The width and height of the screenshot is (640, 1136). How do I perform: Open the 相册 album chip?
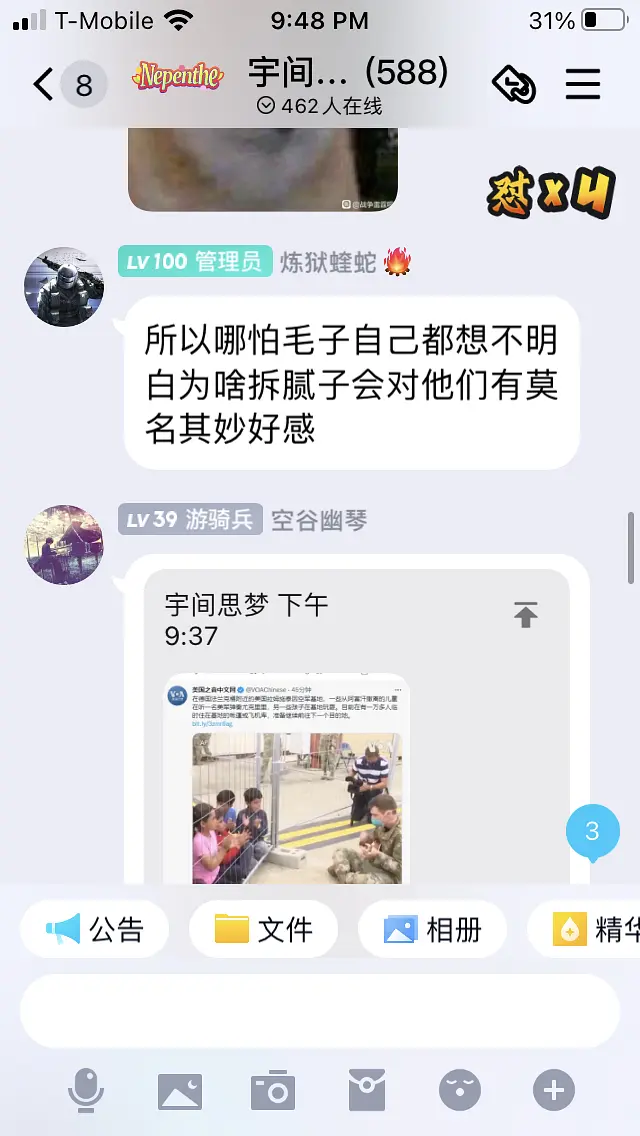click(433, 929)
